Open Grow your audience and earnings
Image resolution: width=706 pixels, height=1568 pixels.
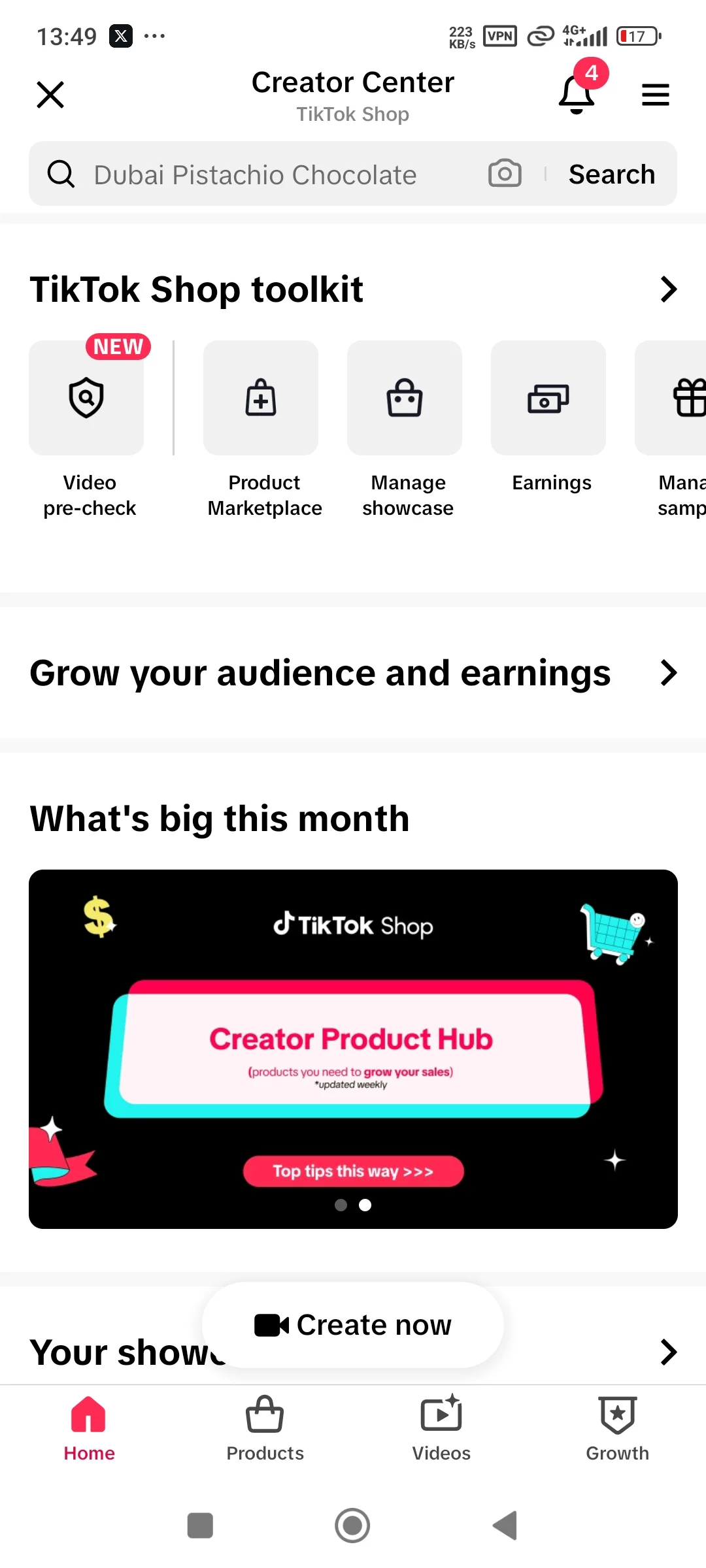(x=353, y=673)
